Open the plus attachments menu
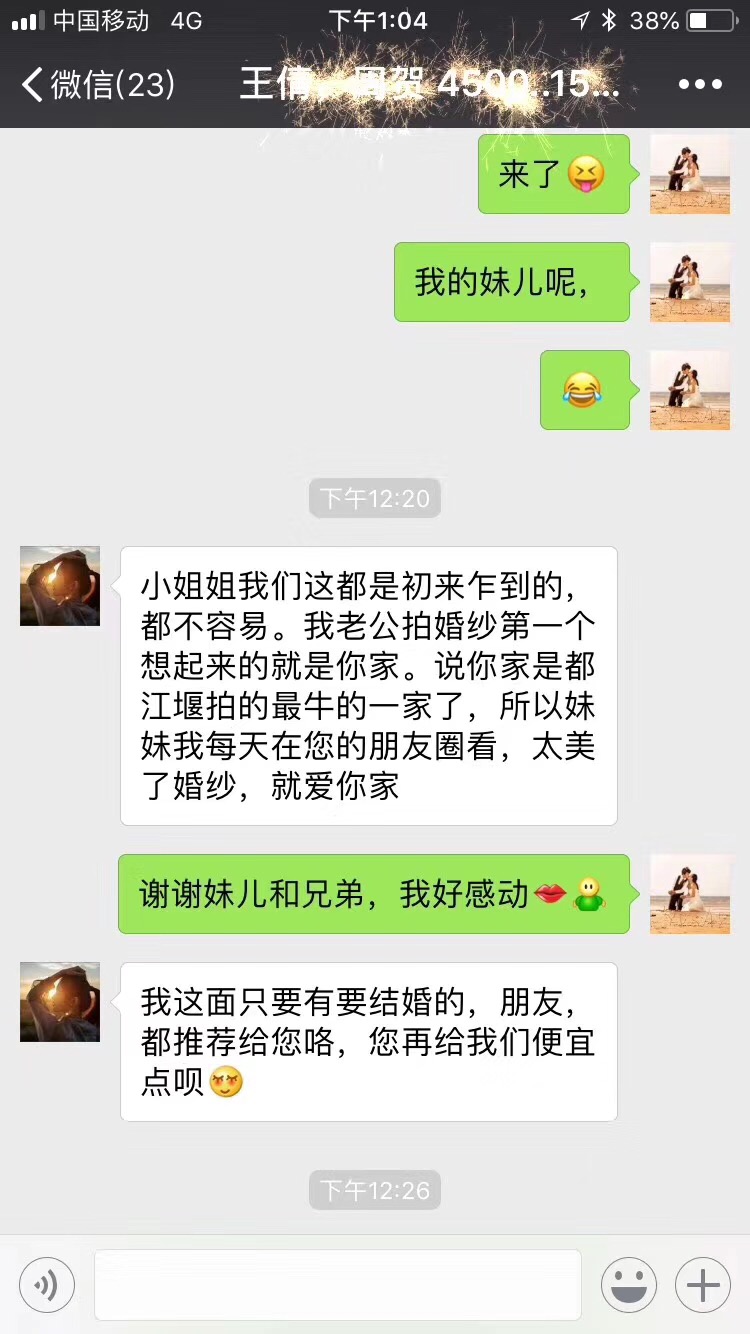 point(703,1285)
